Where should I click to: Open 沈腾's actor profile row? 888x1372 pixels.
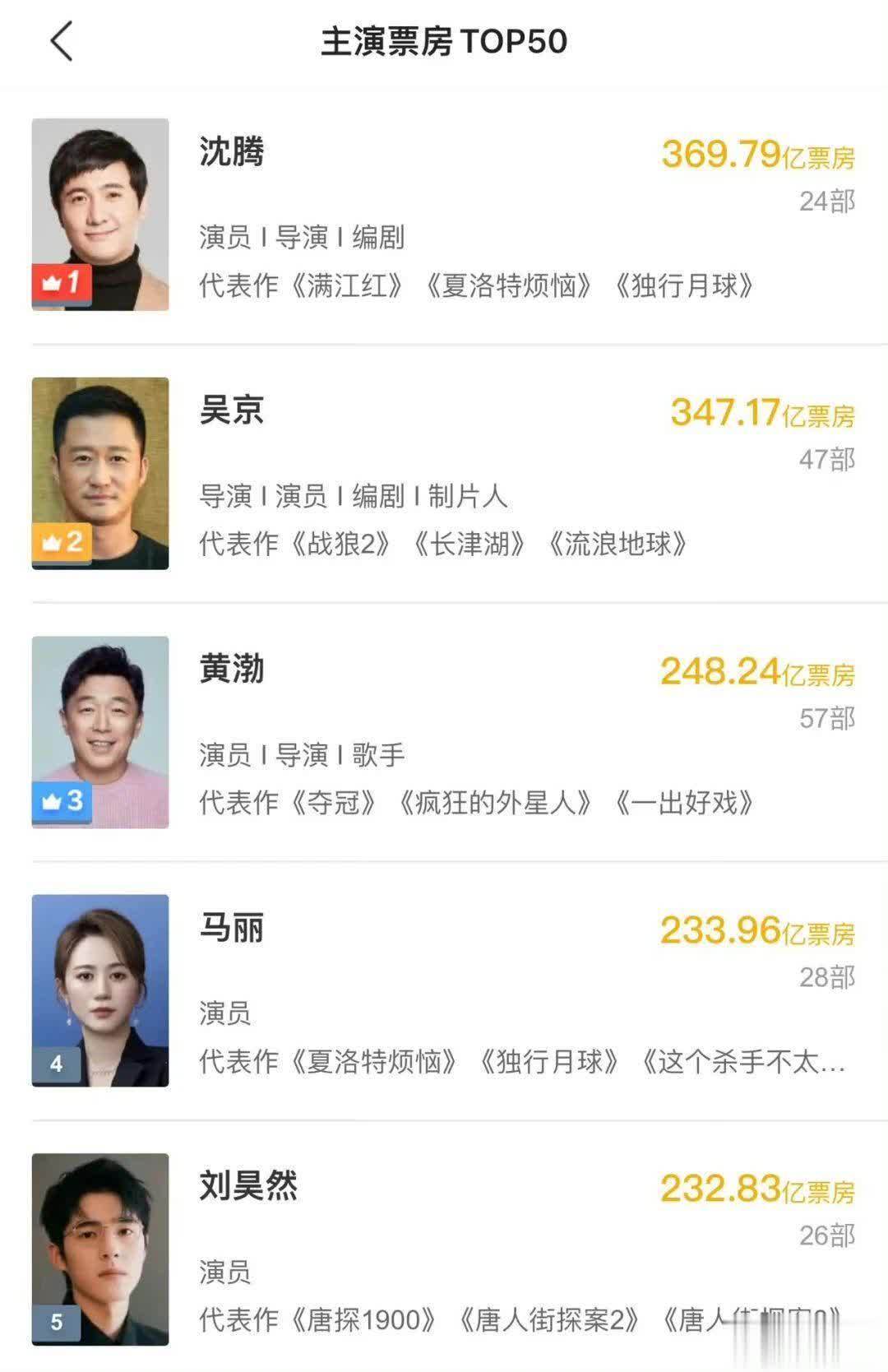[444, 216]
